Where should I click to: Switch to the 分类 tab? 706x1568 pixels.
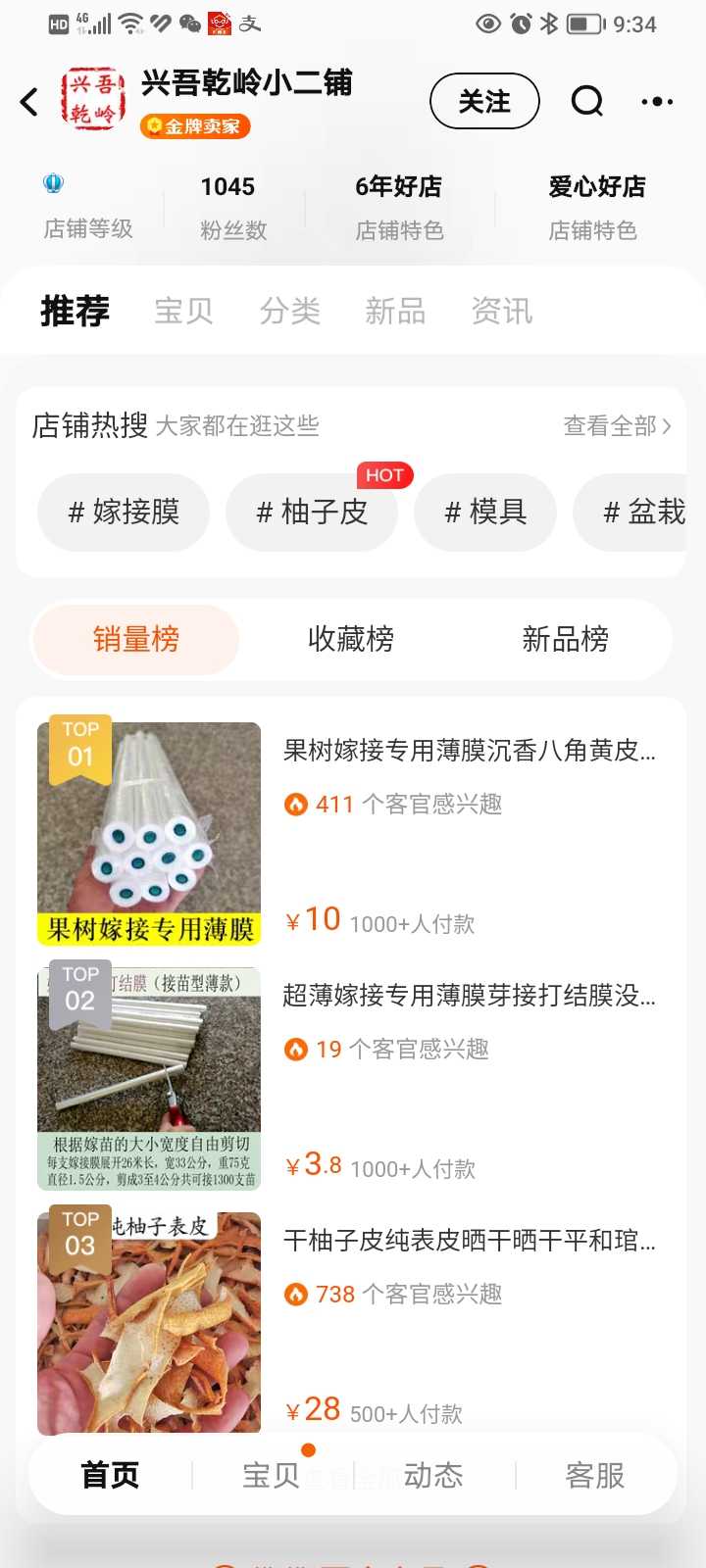click(289, 312)
